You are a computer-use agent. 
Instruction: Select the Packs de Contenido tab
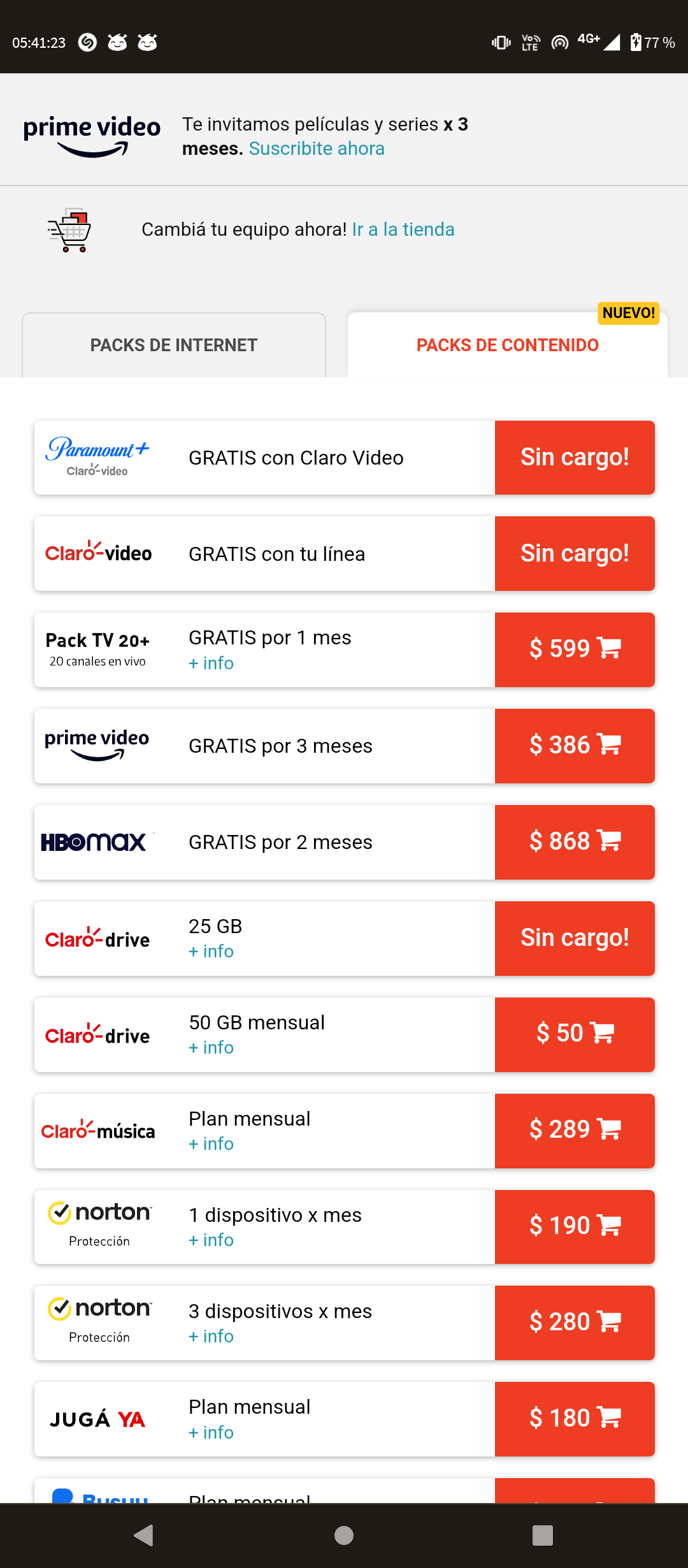pos(508,345)
